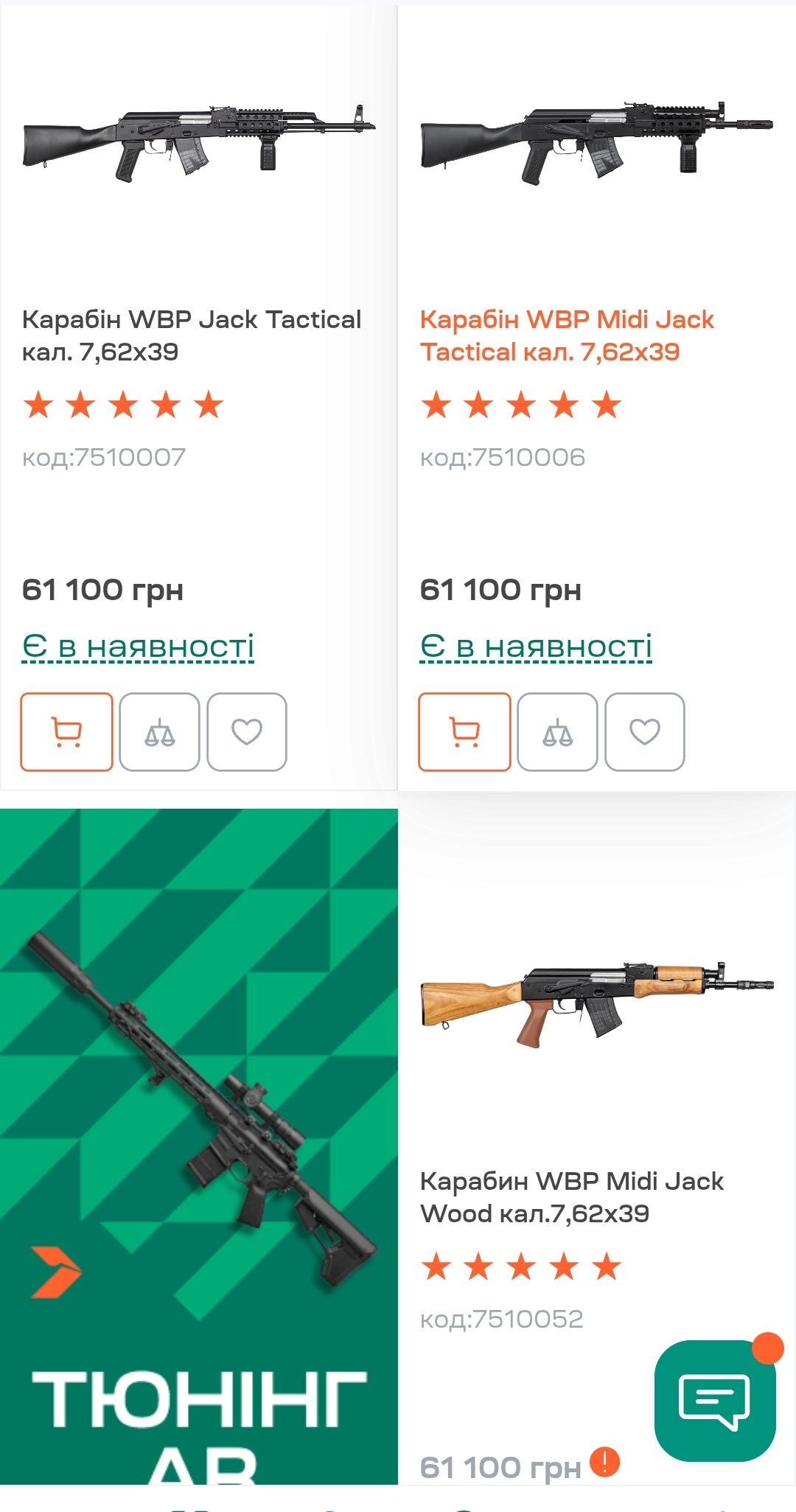Open the live chat support button
Image resolution: width=796 pixels, height=1512 pixels.
(x=714, y=1400)
